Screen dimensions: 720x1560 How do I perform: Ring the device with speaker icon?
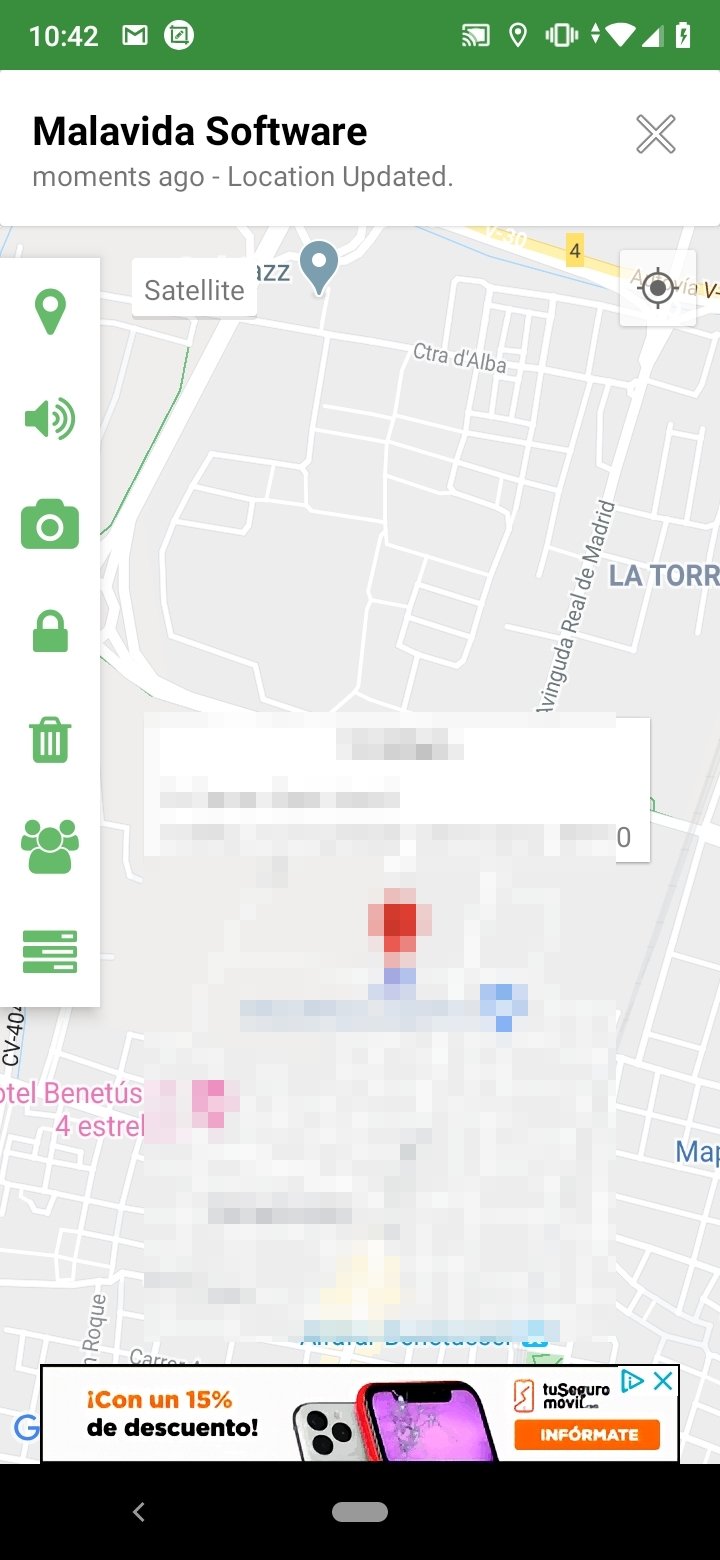tap(50, 419)
